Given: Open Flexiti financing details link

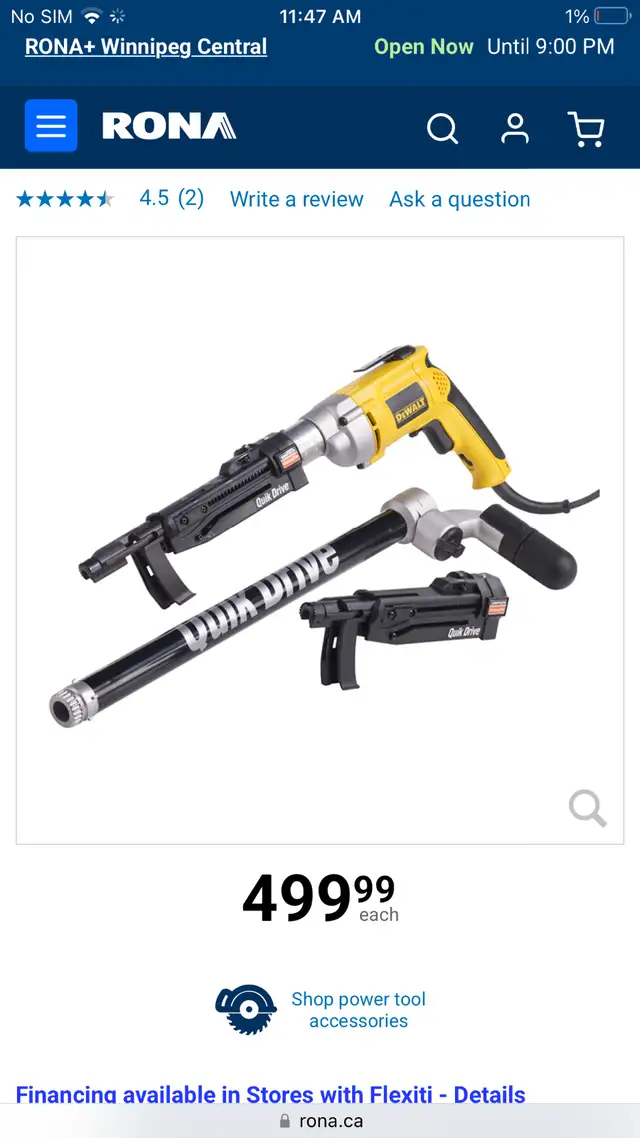Looking at the screenshot, I should tap(271, 1094).
